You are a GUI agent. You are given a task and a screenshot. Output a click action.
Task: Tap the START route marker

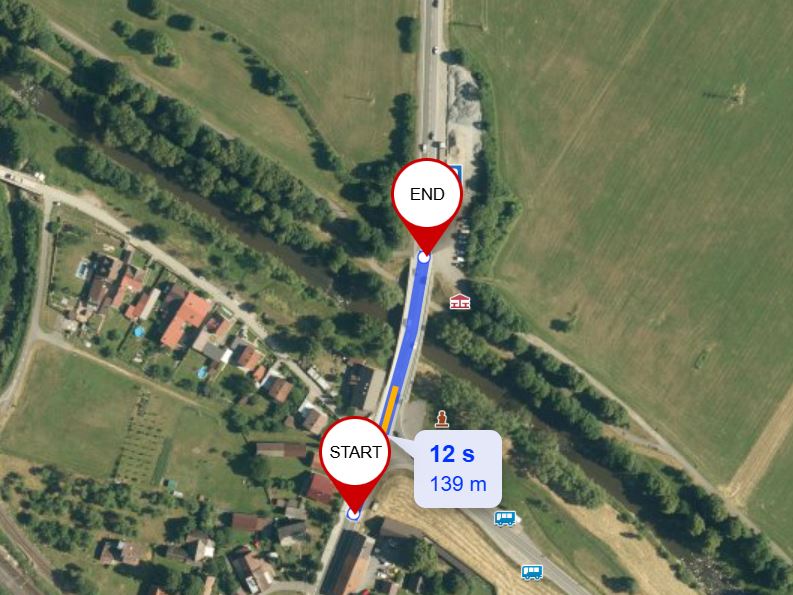355,452
